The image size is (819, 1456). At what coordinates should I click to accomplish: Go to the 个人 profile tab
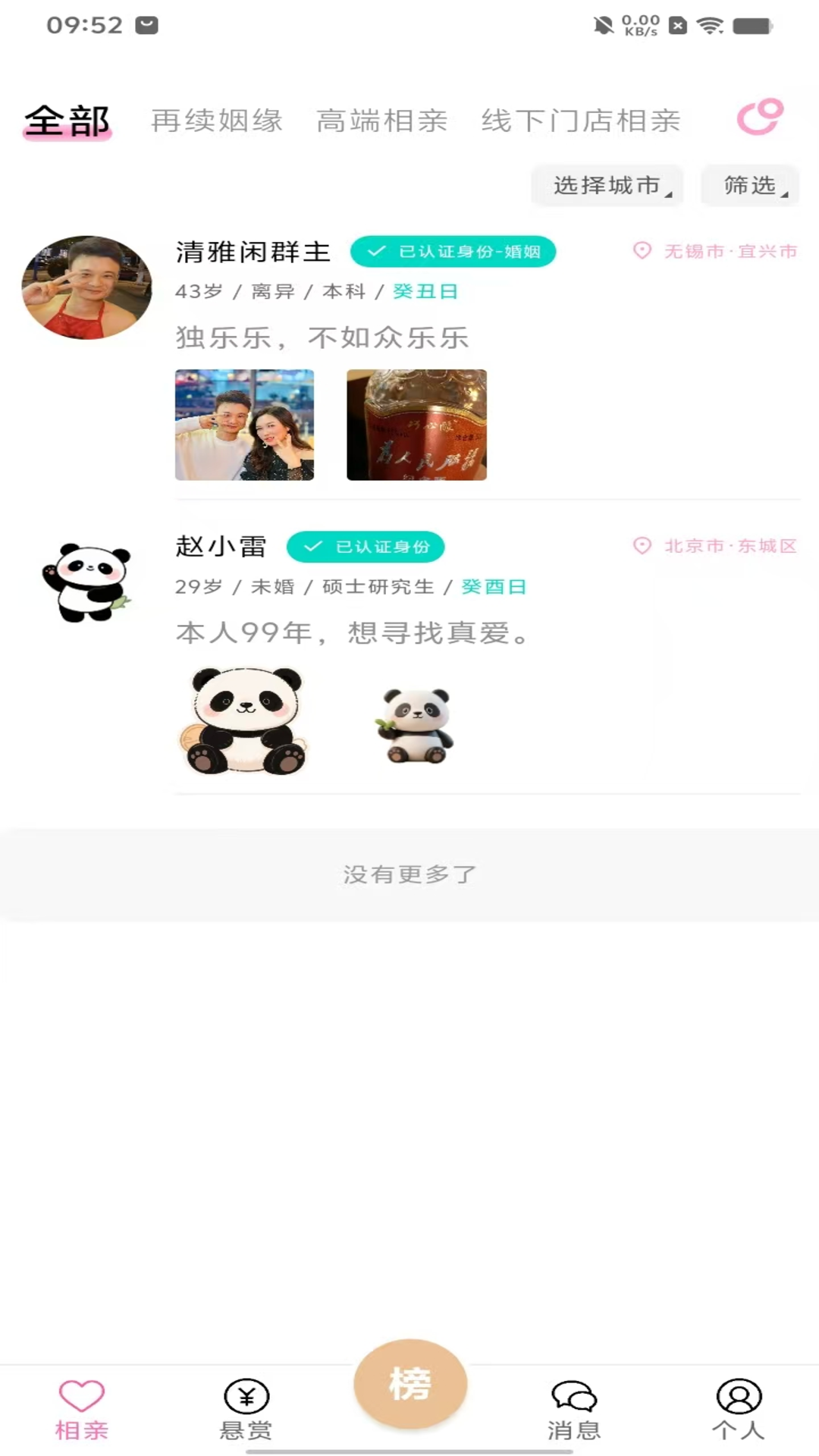(738, 1410)
